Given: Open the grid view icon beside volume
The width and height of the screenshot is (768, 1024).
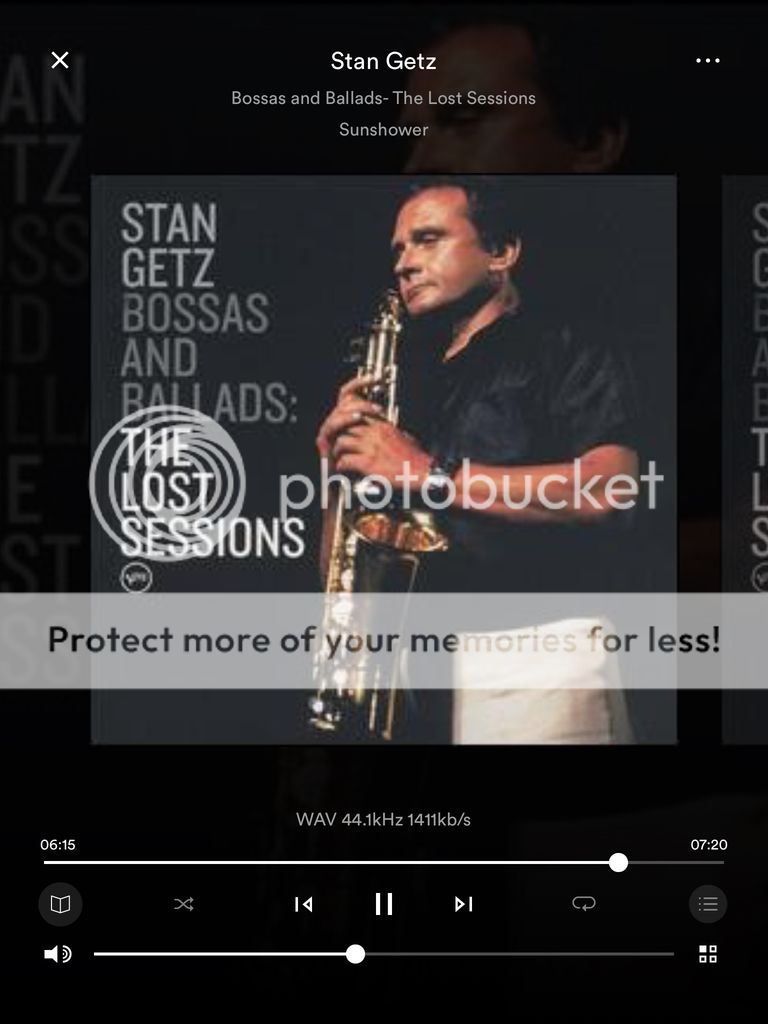Looking at the screenshot, I should click(x=708, y=954).
